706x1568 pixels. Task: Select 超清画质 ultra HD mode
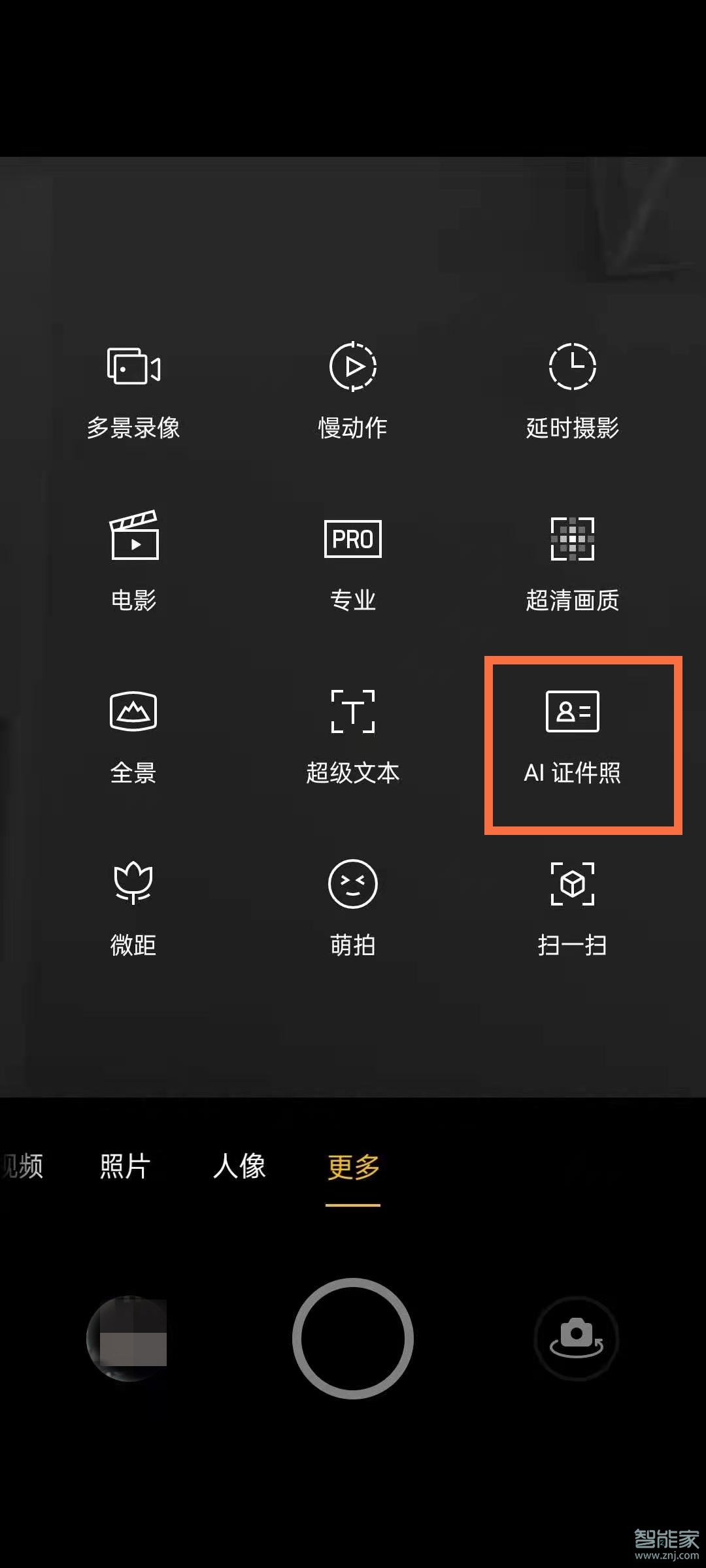[572, 562]
